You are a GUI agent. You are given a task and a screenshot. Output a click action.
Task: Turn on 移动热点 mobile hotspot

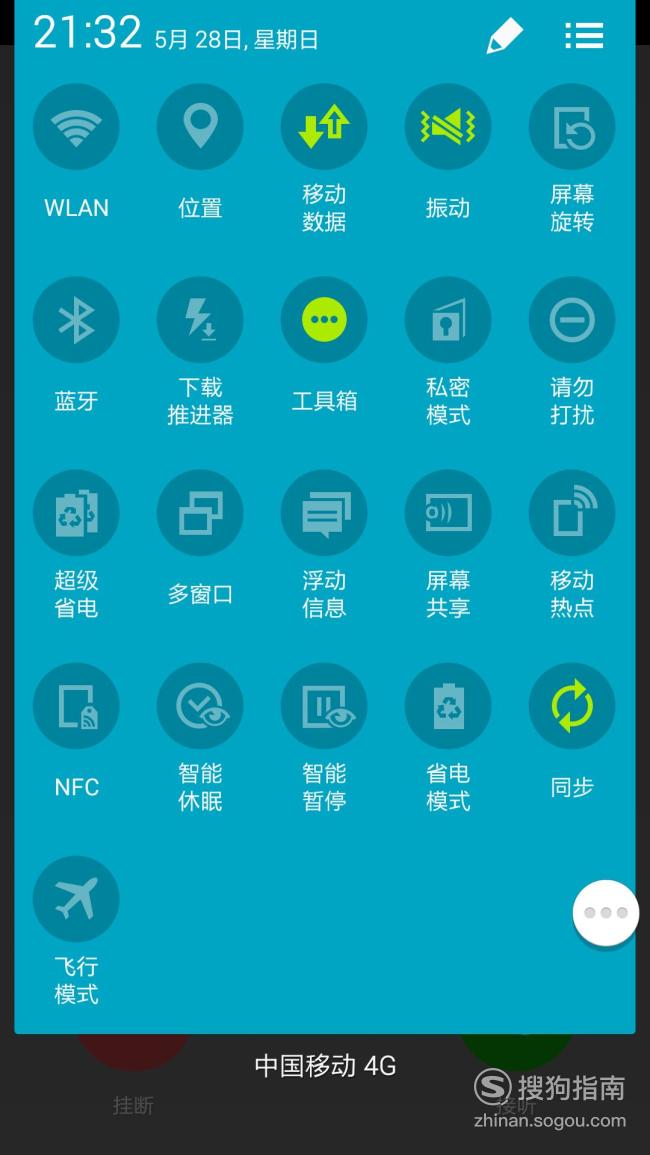pyautogui.click(x=572, y=513)
